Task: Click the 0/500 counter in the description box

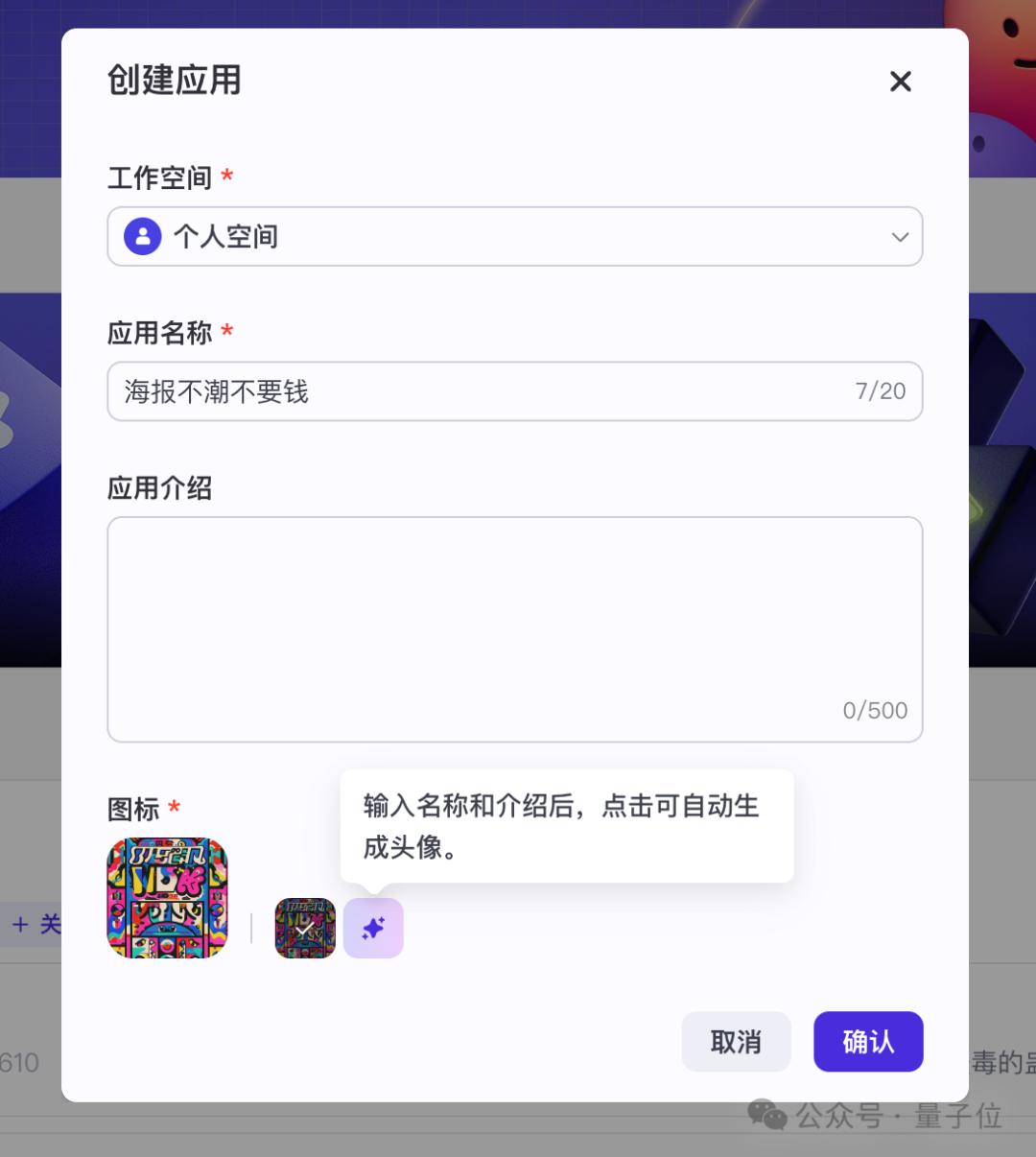Action: tap(874, 710)
